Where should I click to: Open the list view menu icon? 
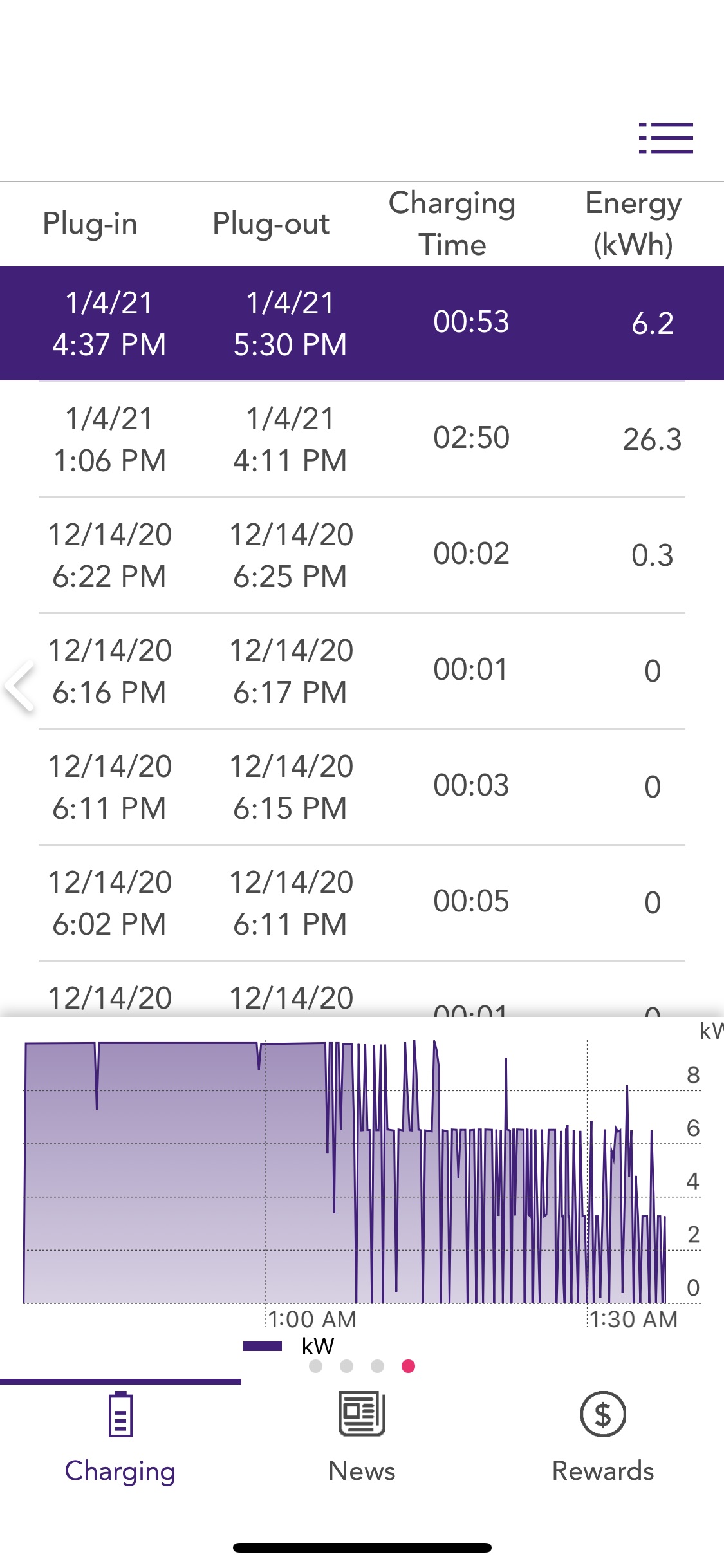[x=665, y=138]
